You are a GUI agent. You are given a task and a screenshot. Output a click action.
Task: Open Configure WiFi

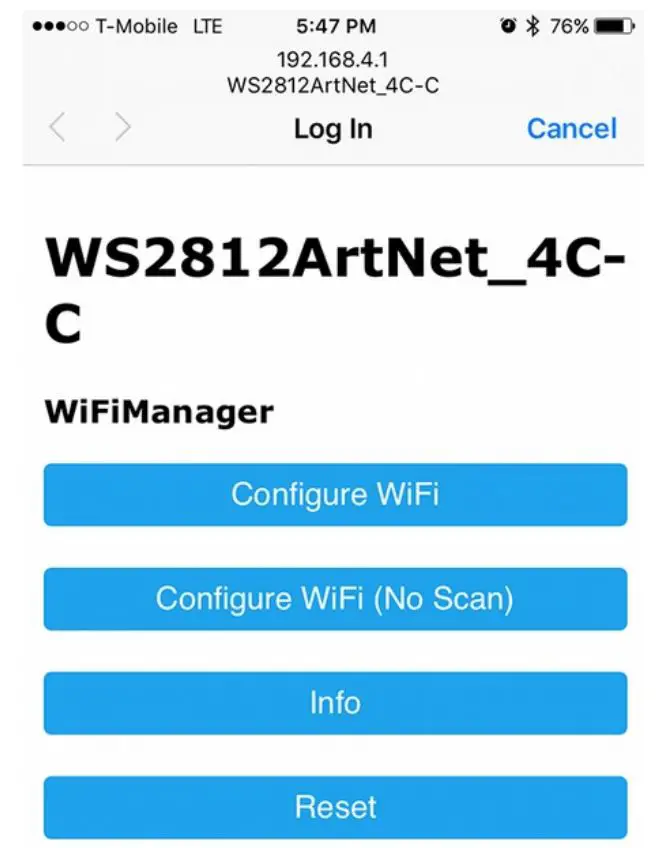[x=335, y=495]
